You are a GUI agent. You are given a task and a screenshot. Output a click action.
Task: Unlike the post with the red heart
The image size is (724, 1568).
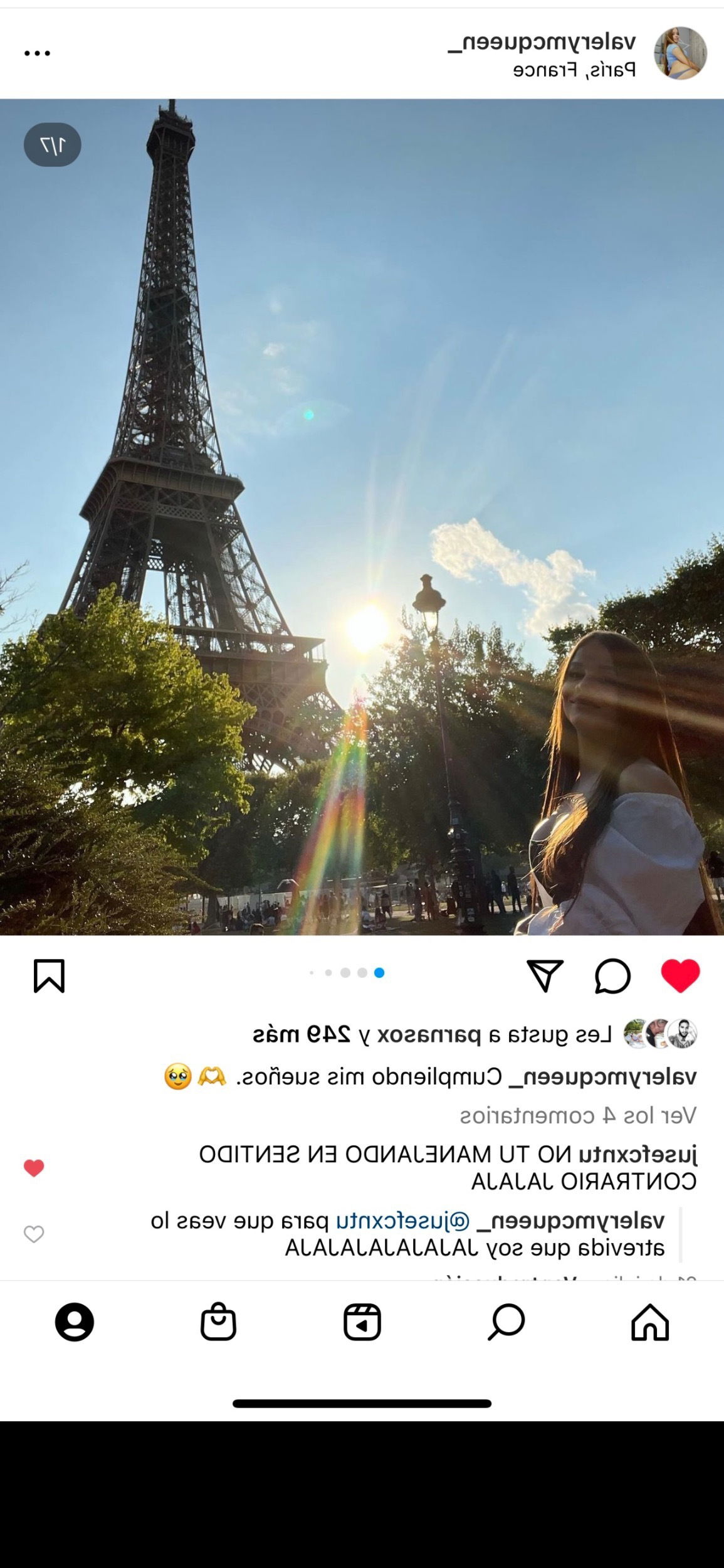[x=680, y=976]
